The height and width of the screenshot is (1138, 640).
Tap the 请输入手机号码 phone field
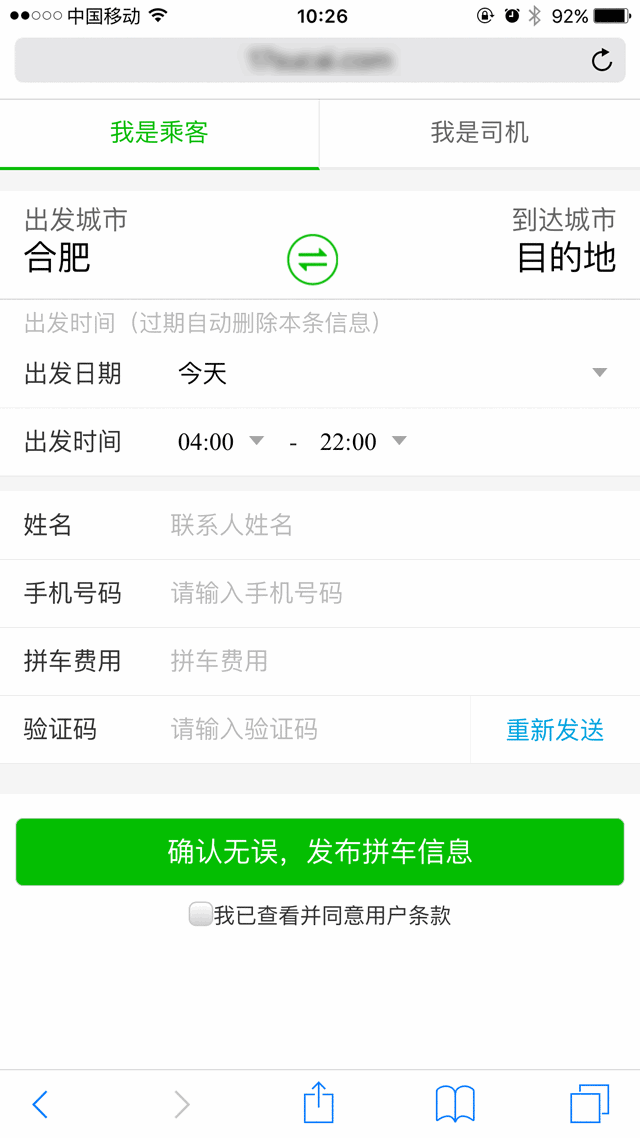pos(390,593)
